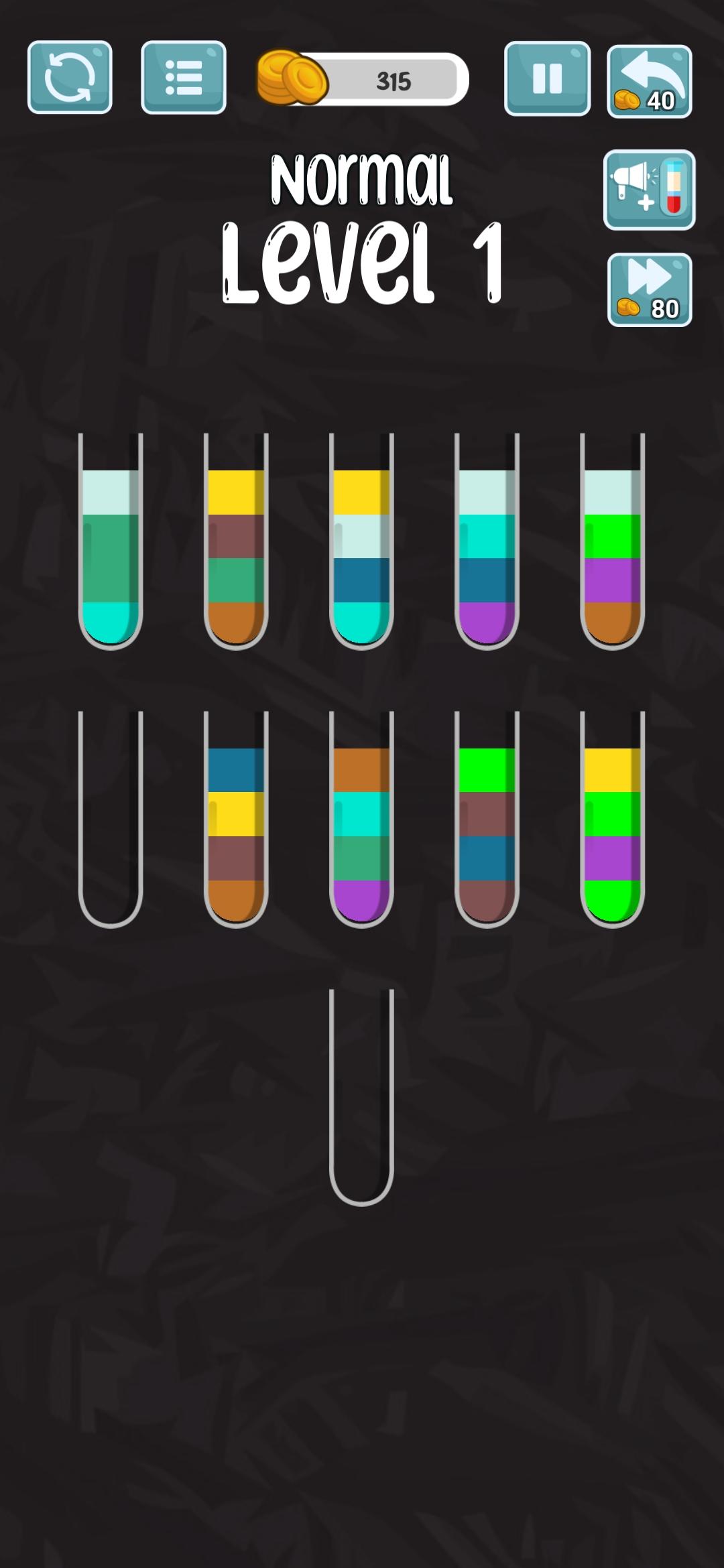This screenshot has width=724, height=1568.
Task: Undo last move for 40 coins
Action: pyautogui.click(x=649, y=82)
